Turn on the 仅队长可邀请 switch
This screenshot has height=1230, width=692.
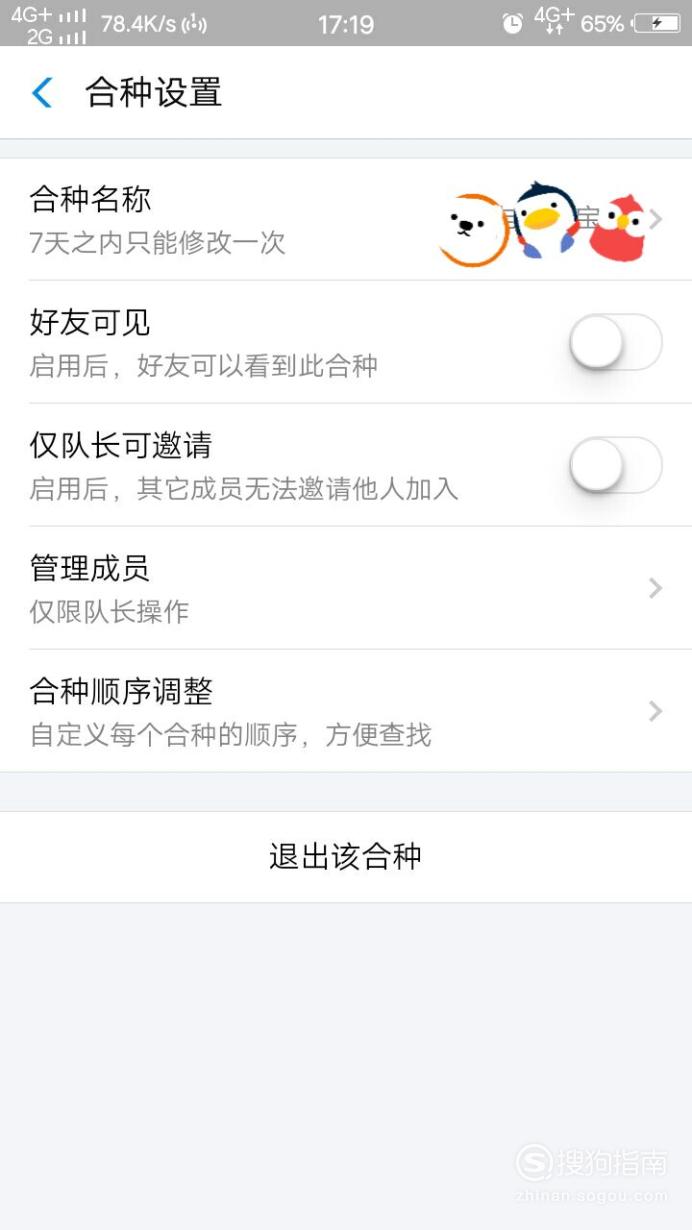[x=616, y=465]
